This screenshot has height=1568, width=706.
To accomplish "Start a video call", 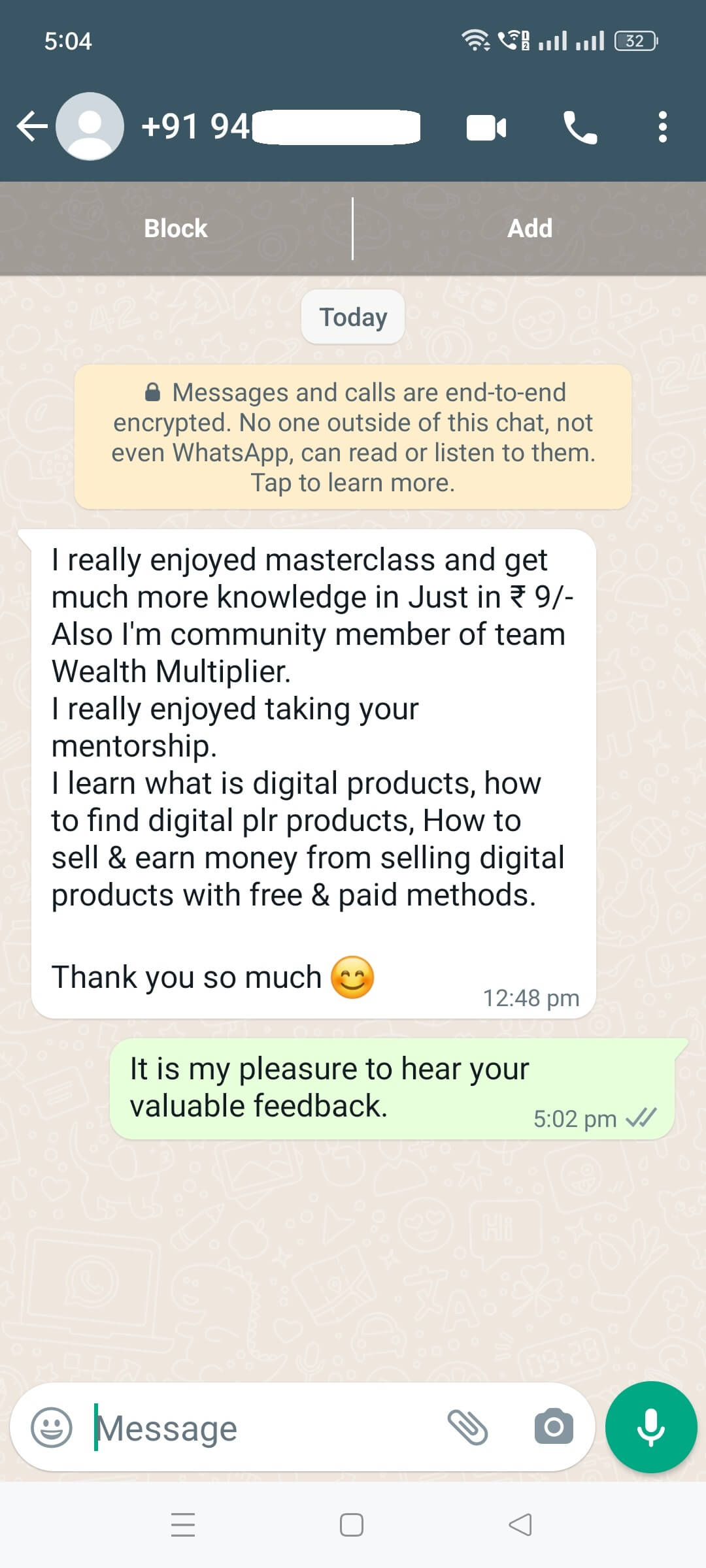I will click(486, 127).
